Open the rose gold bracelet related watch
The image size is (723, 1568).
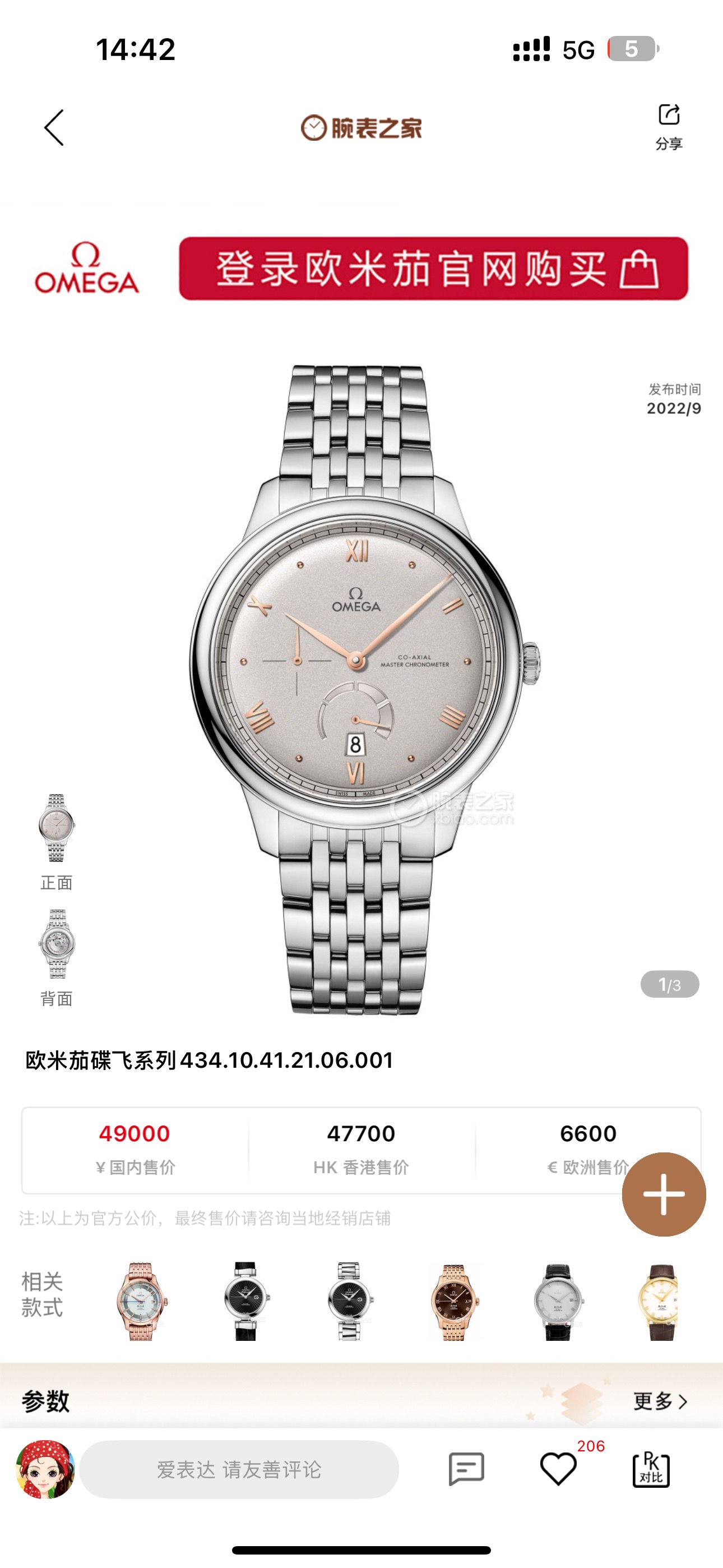(141, 1301)
